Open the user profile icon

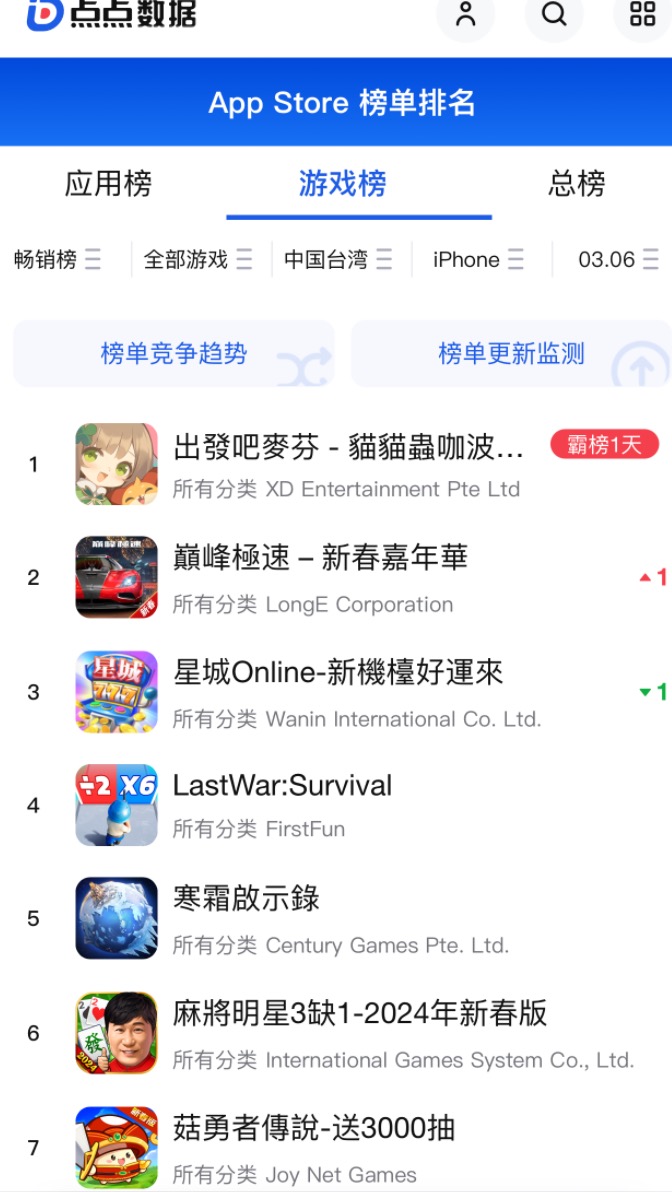(465, 14)
